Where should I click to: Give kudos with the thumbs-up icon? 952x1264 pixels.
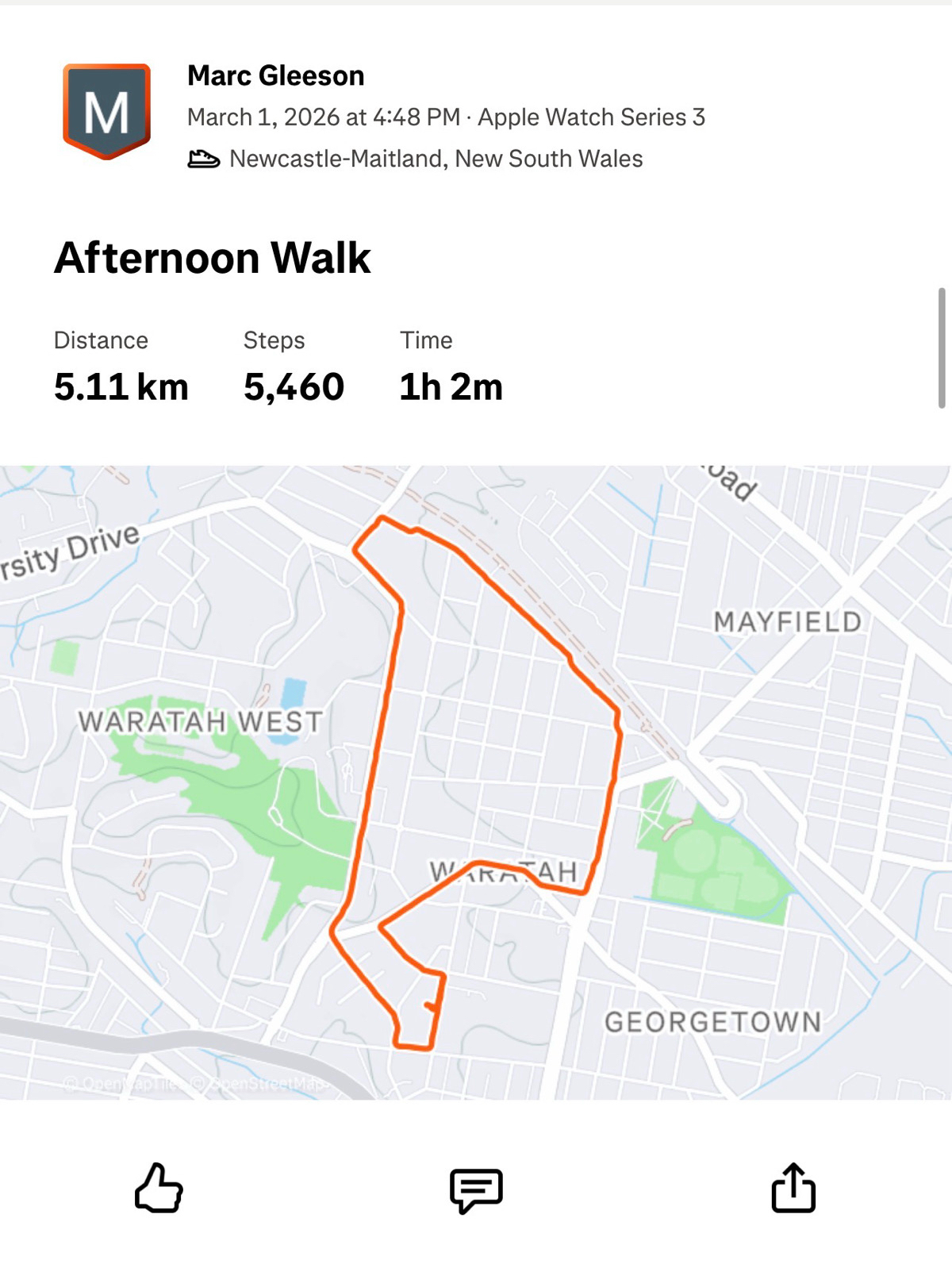(159, 1188)
